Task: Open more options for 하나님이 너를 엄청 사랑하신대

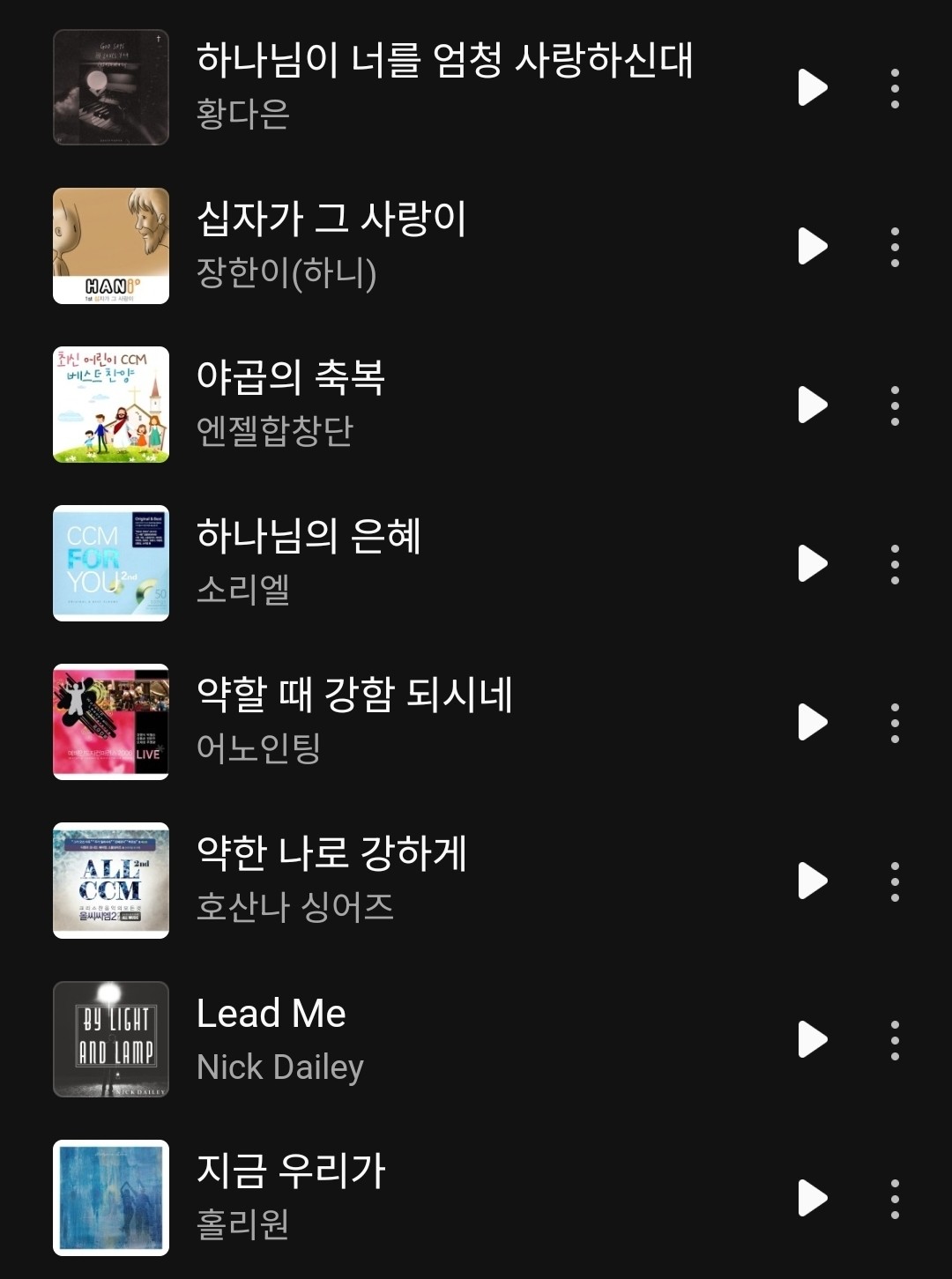Action: [x=895, y=88]
